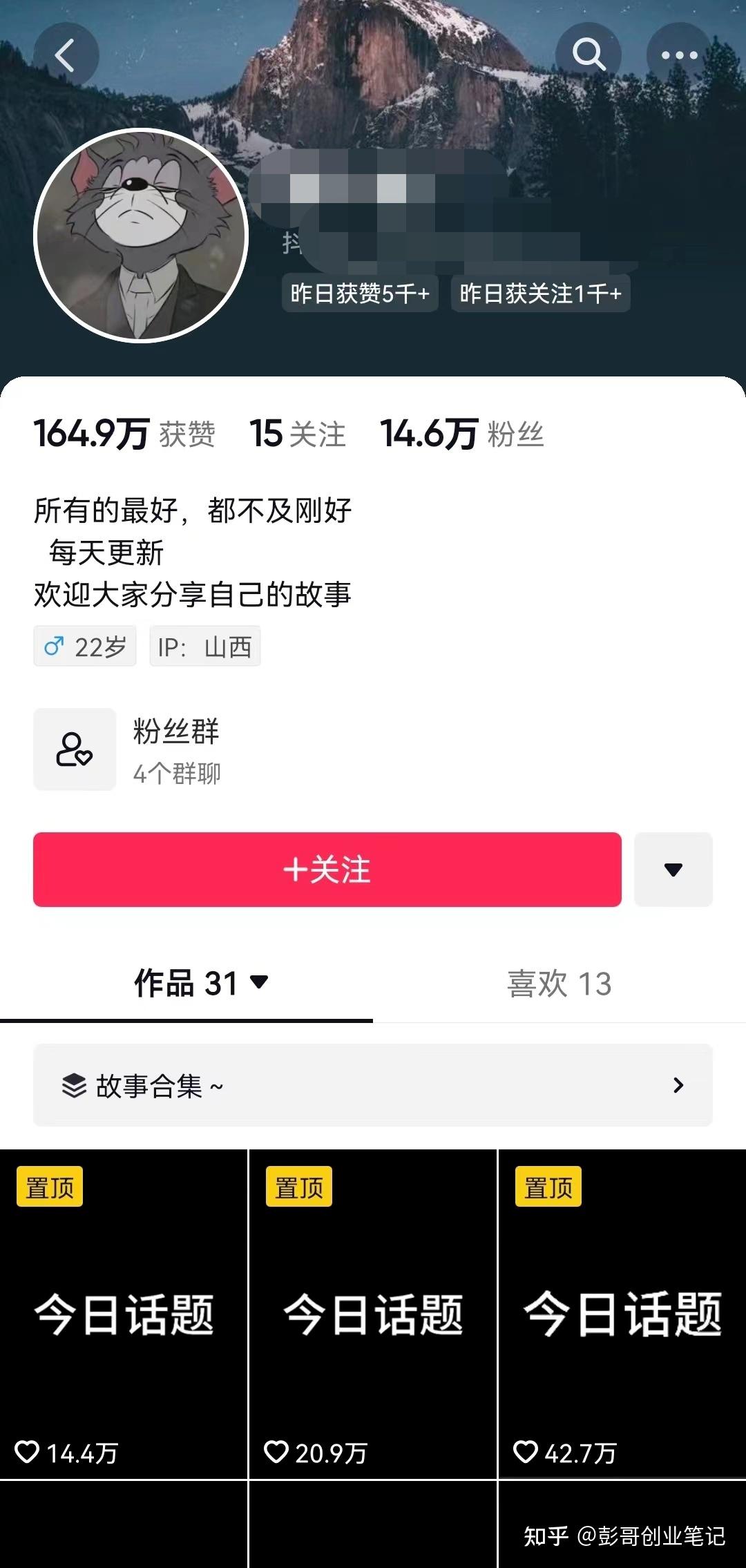This screenshot has height=1568, width=746.
Task: Open search on this profile
Action: pos(588,55)
